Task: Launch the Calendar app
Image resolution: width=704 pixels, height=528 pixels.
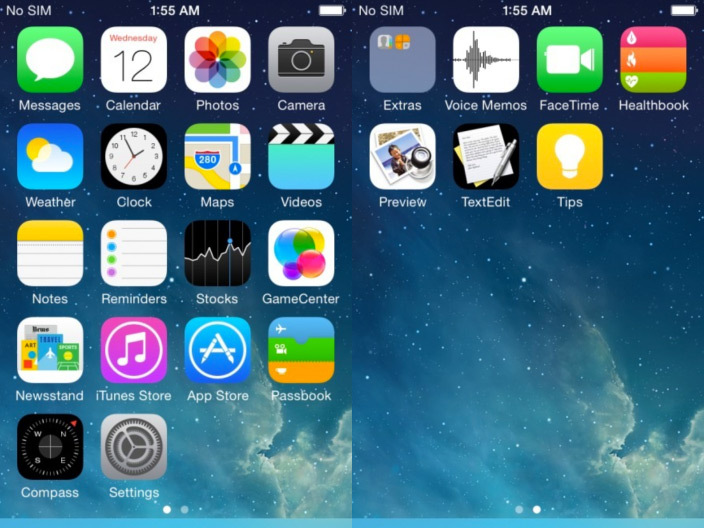Action: 134,60
